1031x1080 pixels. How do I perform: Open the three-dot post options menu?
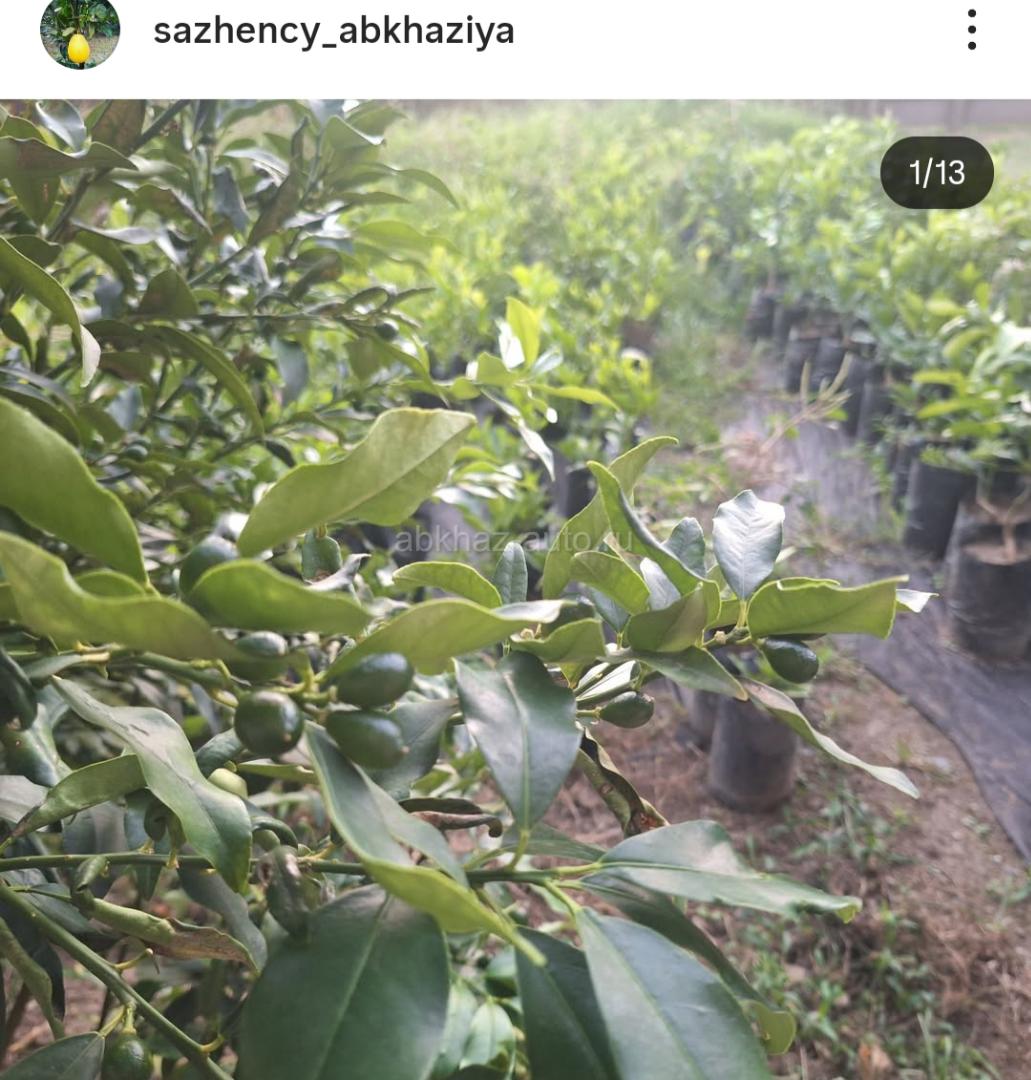(x=971, y=30)
